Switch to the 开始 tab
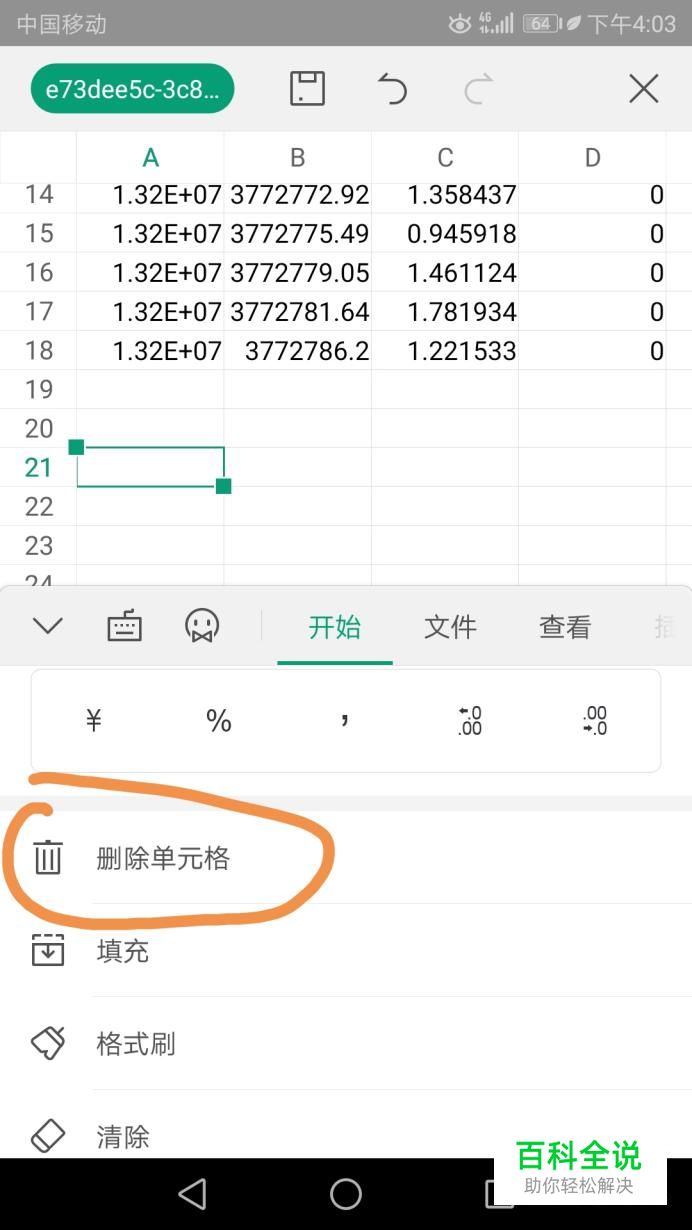This screenshot has height=1230, width=692. [334, 627]
